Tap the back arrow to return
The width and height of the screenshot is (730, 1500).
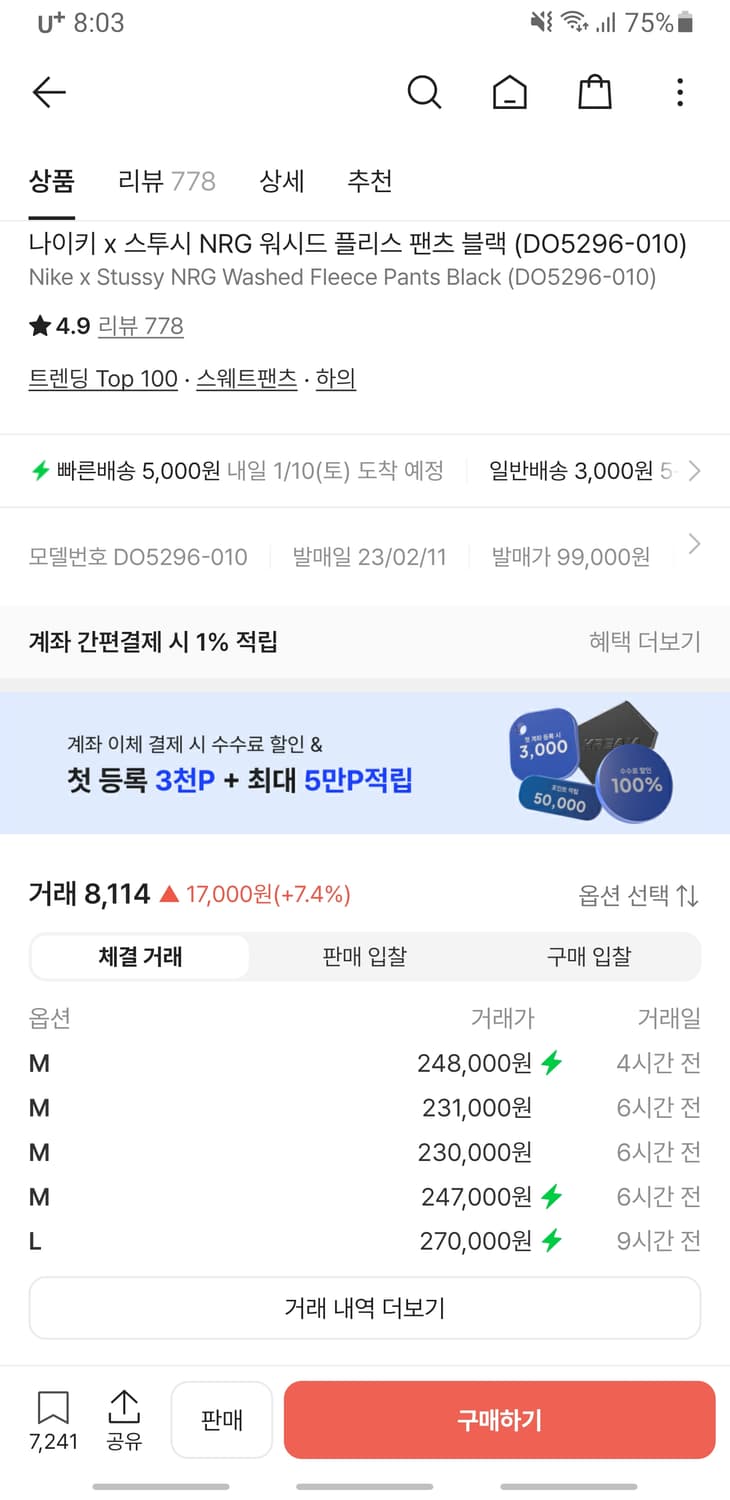48,91
